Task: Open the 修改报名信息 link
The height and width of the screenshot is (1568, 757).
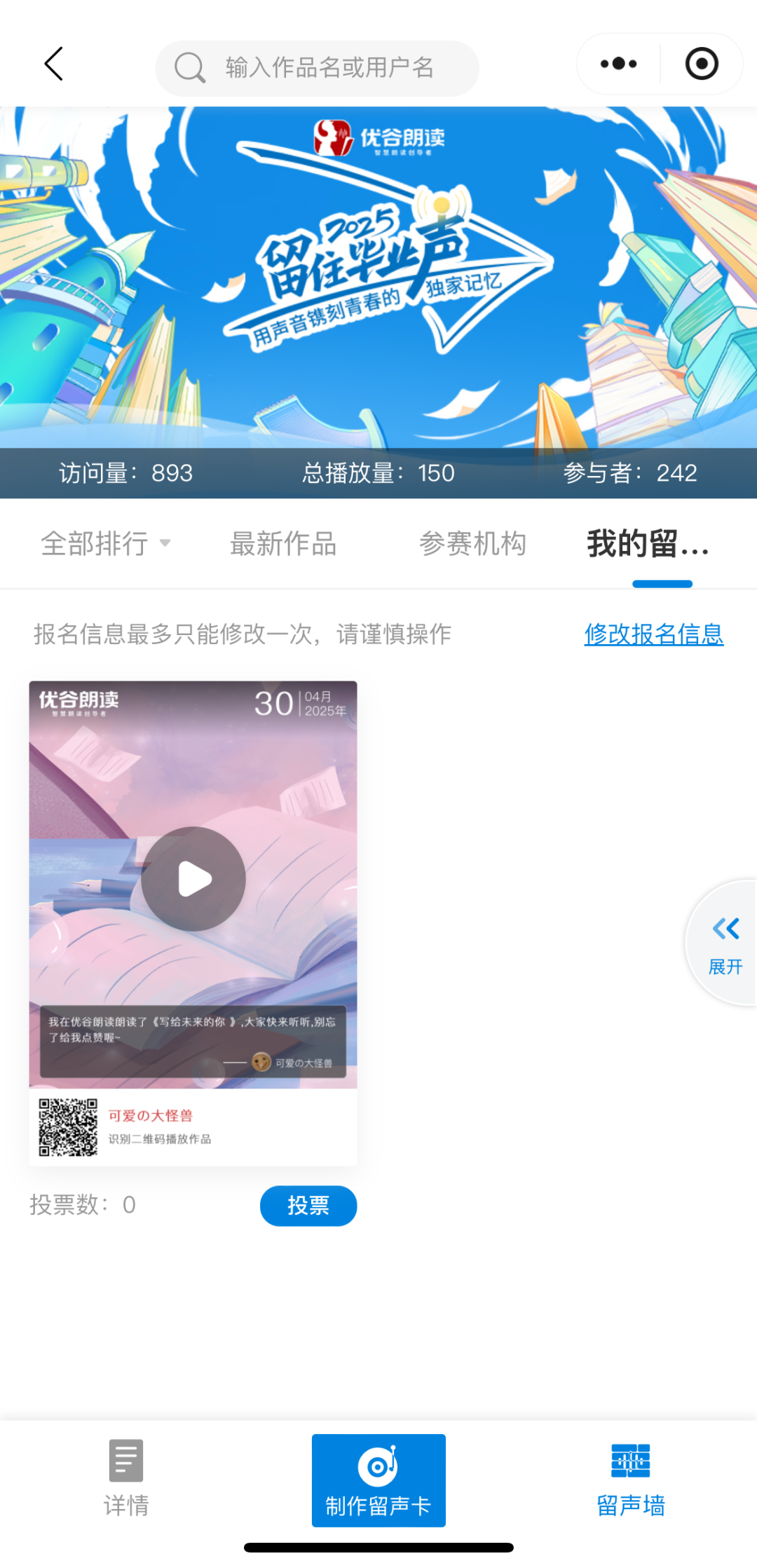Action: (x=653, y=634)
